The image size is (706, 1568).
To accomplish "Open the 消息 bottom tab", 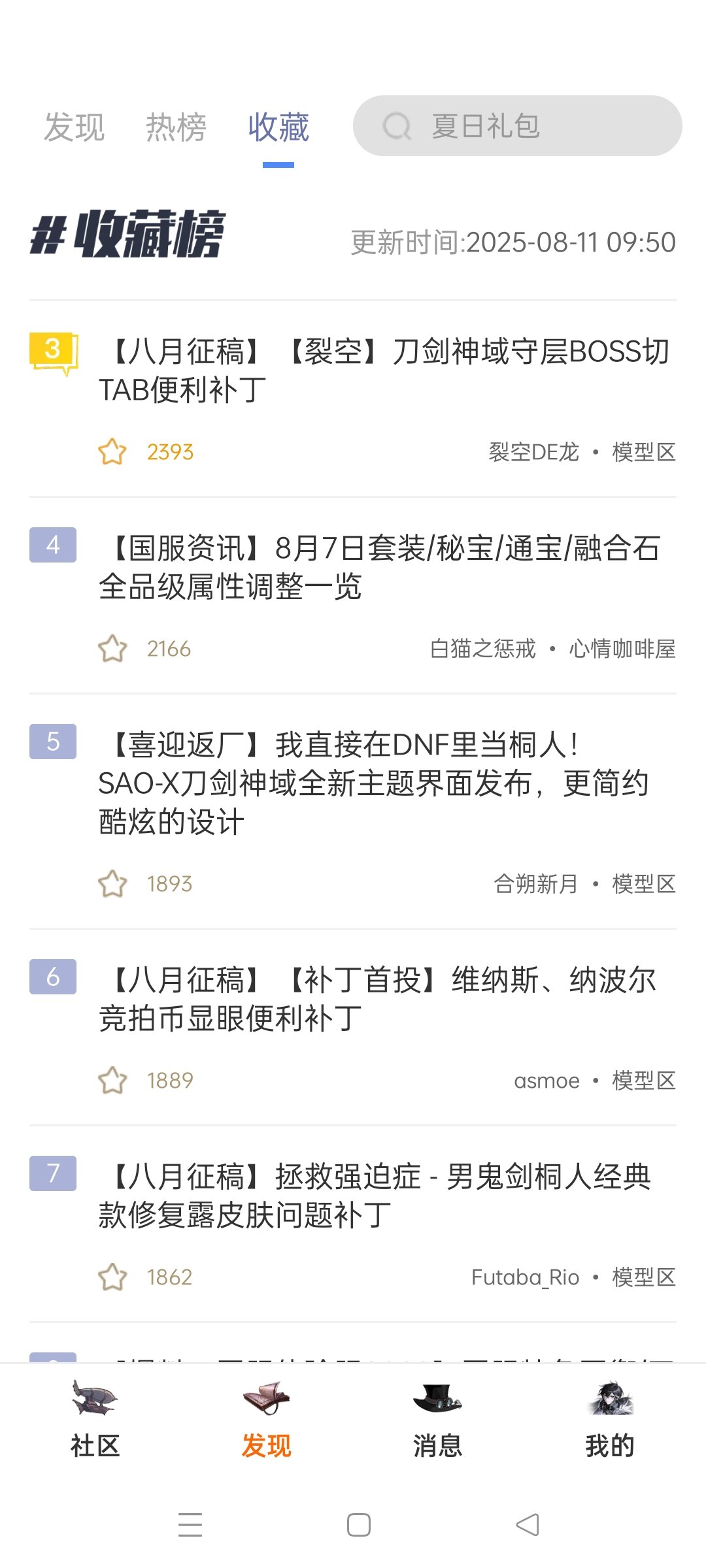I will coord(437,1418).
